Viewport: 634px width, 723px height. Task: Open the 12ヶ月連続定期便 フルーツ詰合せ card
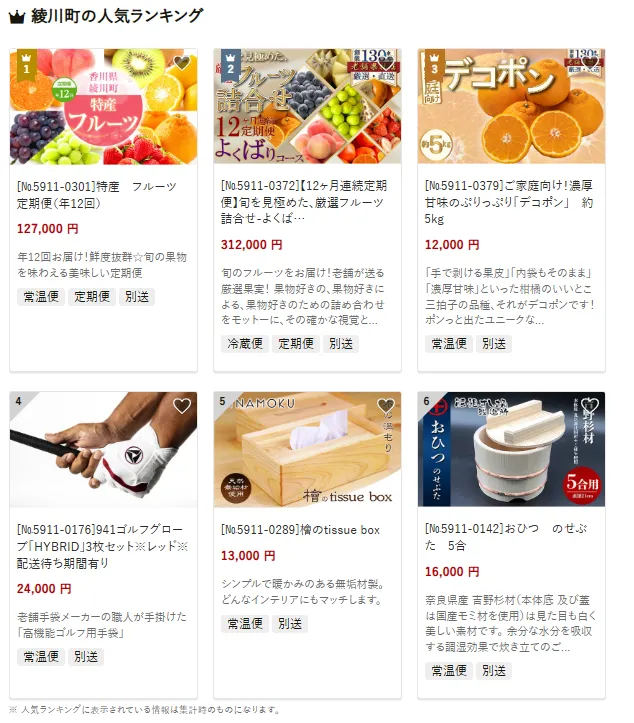click(305, 202)
